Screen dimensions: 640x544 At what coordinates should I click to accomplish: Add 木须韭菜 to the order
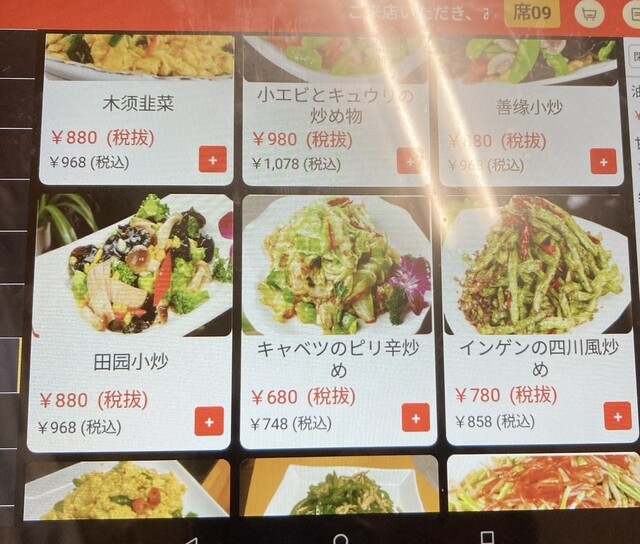point(212,159)
